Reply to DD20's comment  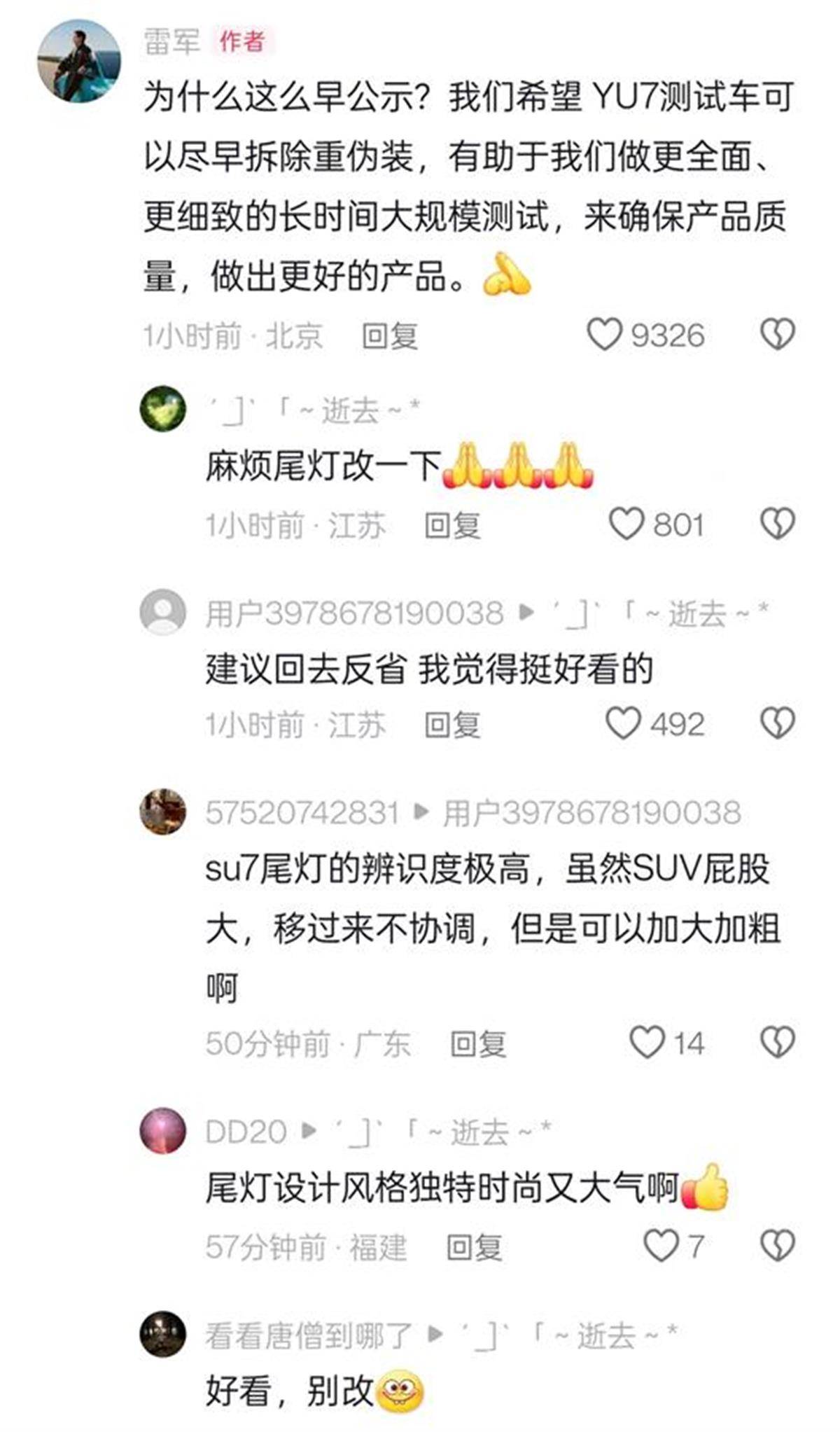pos(474,1247)
